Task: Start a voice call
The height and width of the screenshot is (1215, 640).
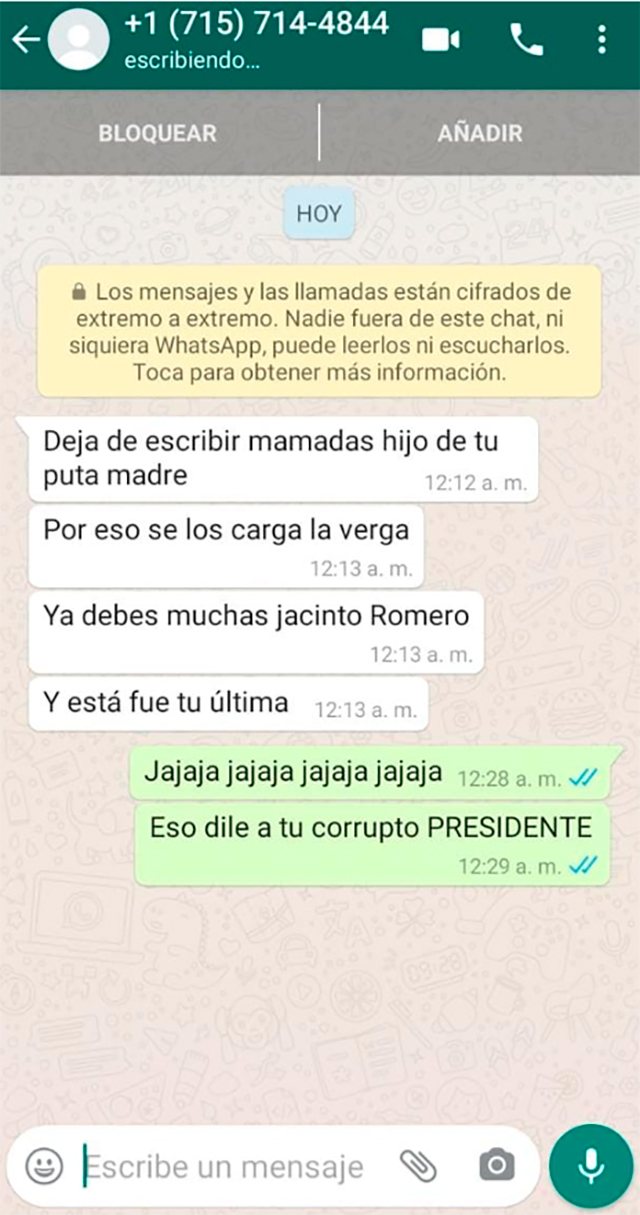Action: tap(526, 39)
